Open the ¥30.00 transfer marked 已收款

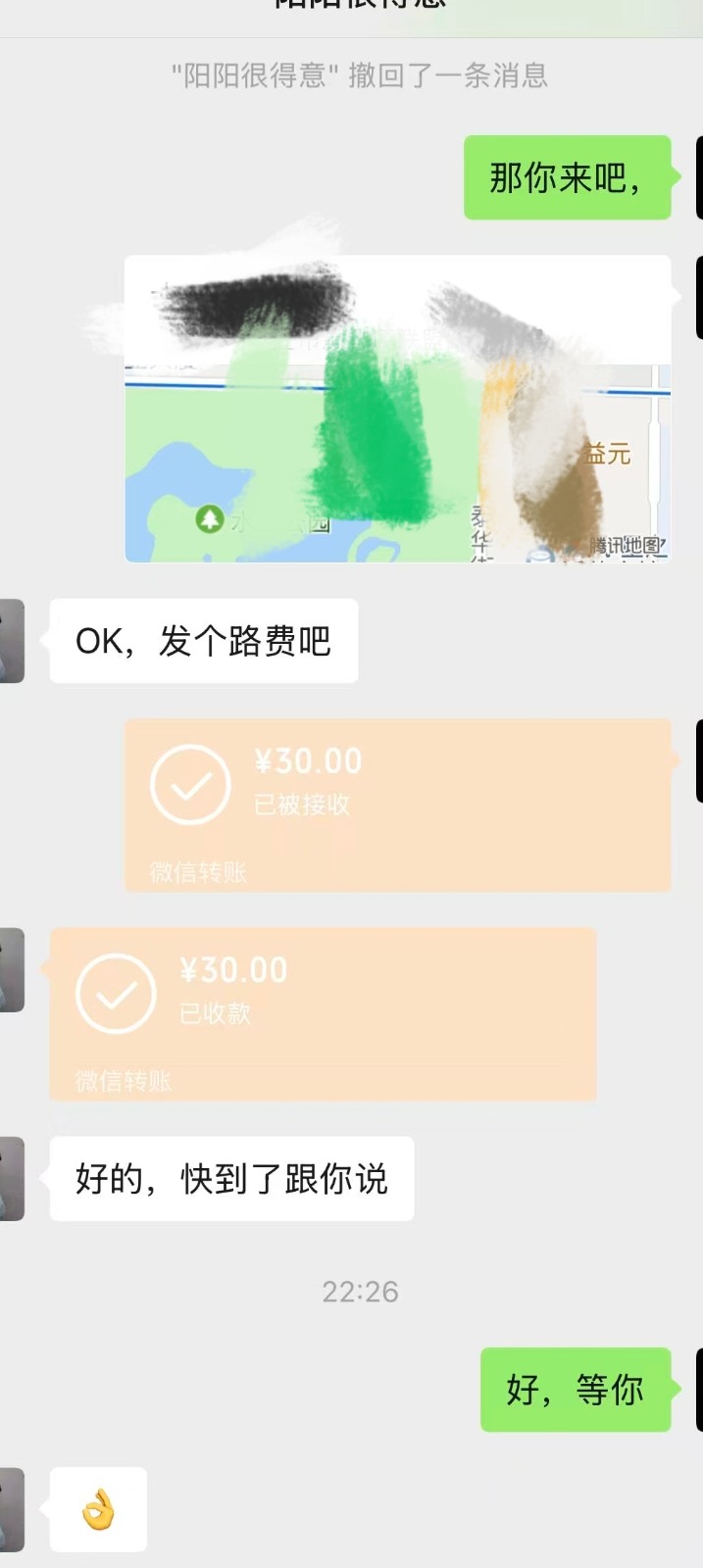click(323, 1013)
